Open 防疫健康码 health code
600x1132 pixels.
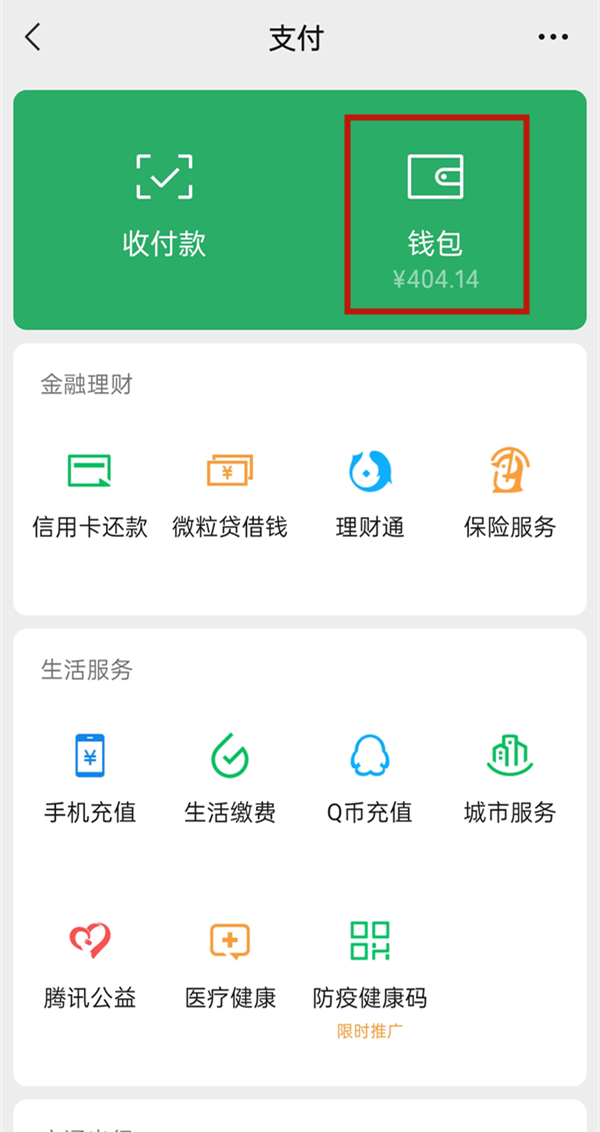click(370, 964)
